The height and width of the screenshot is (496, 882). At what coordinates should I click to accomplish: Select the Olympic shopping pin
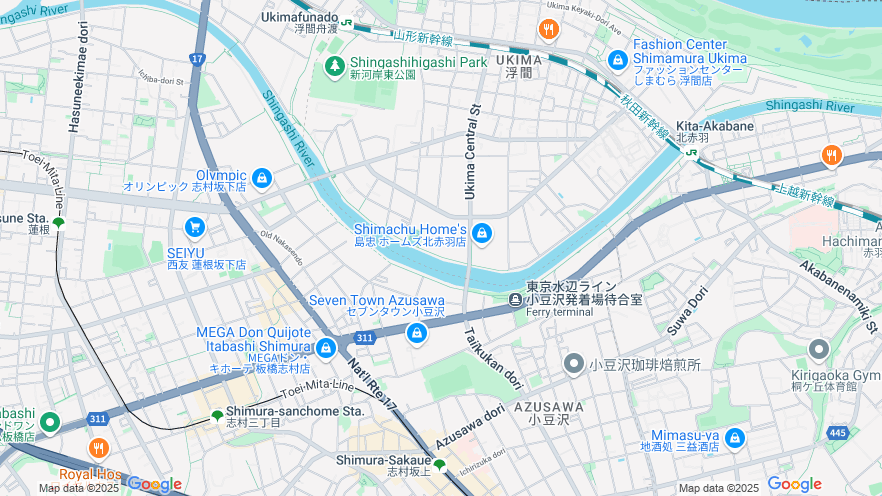(262, 178)
